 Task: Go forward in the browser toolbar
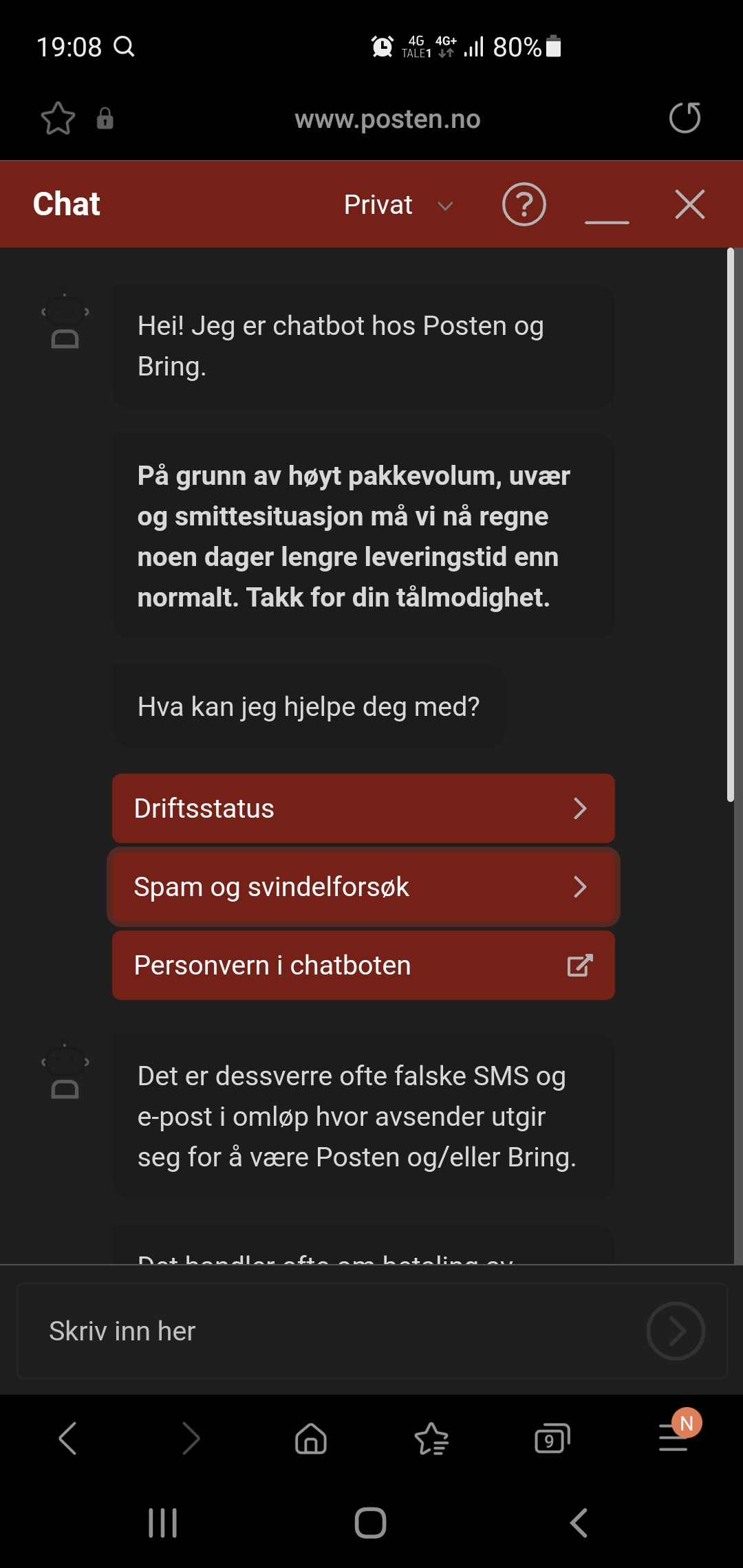click(191, 1438)
